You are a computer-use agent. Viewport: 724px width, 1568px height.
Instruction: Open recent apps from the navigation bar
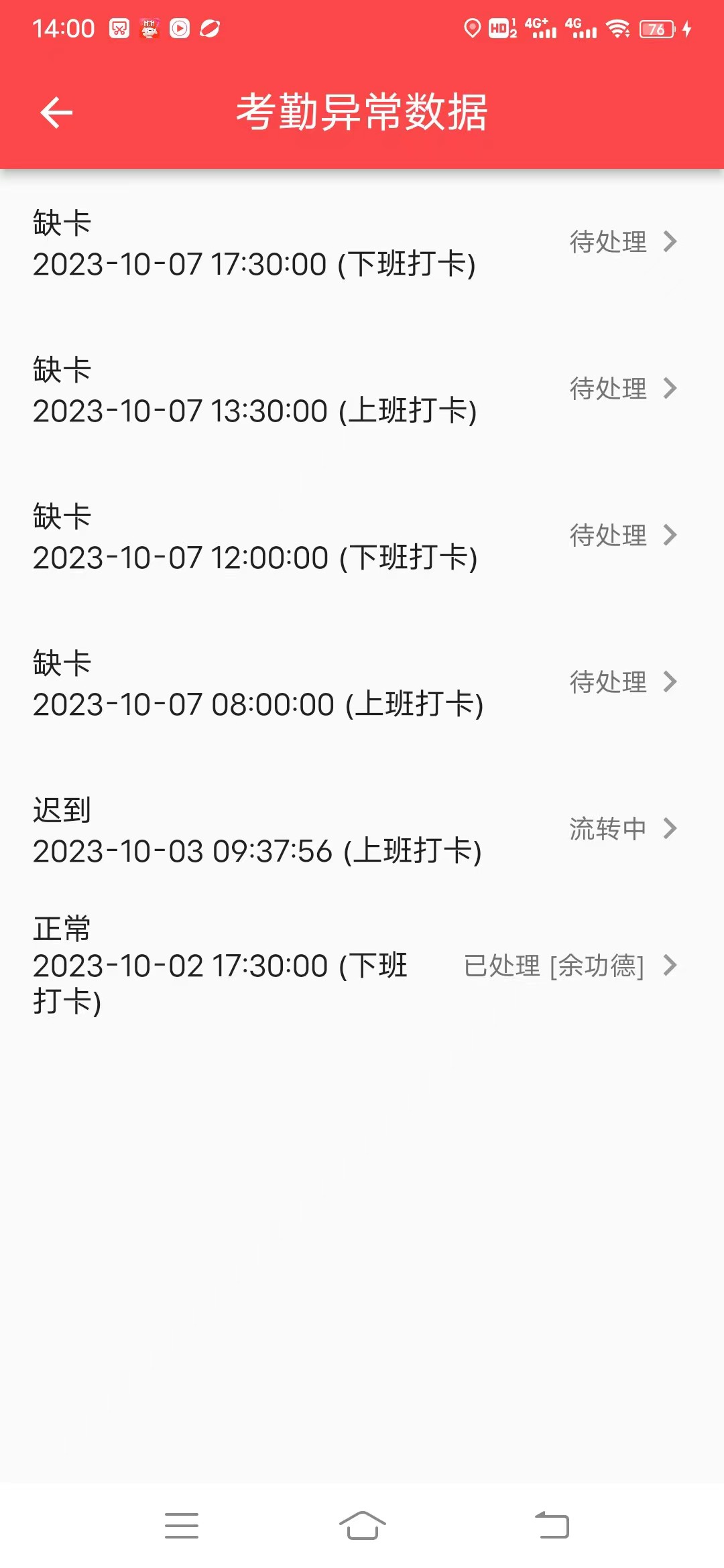182,1526
